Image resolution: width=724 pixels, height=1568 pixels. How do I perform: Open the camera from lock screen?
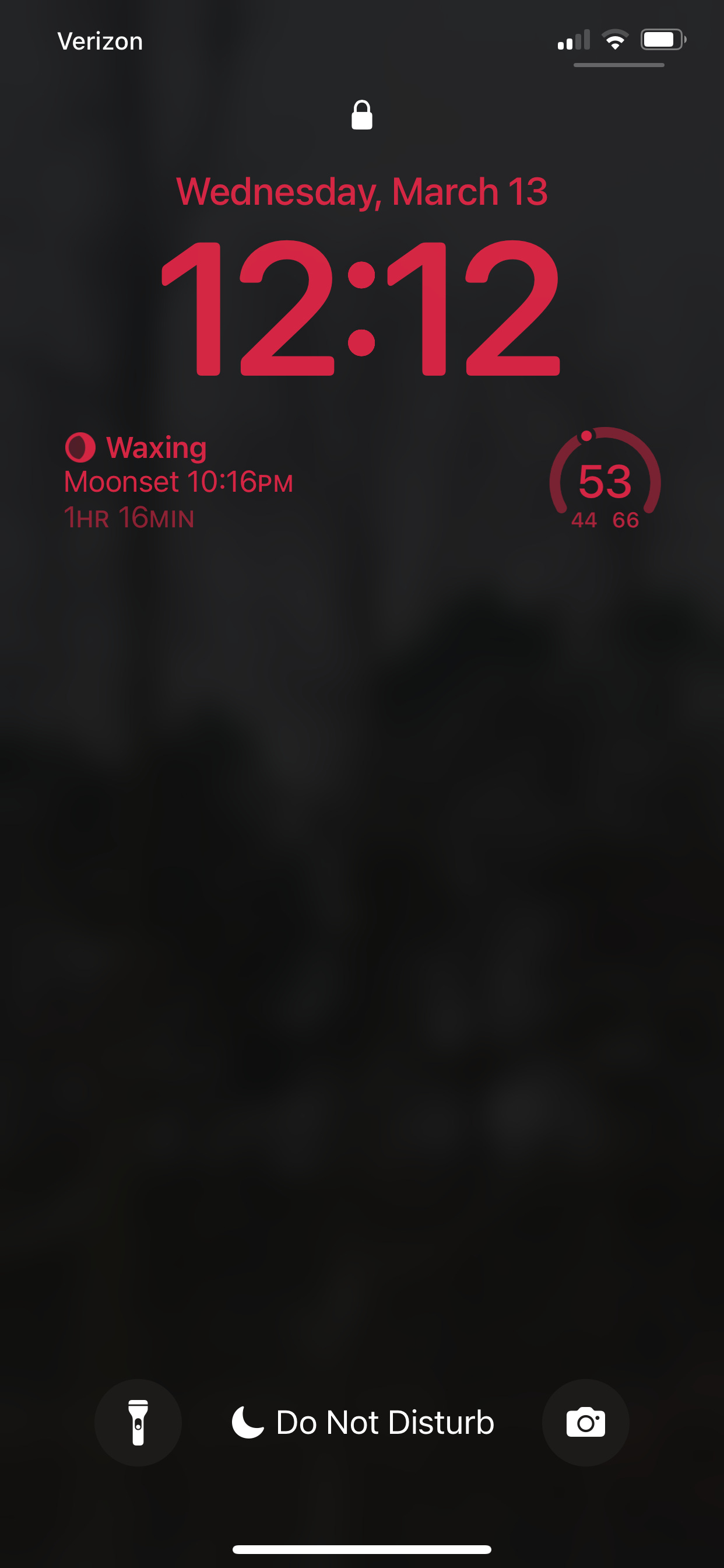(x=585, y=1423)
